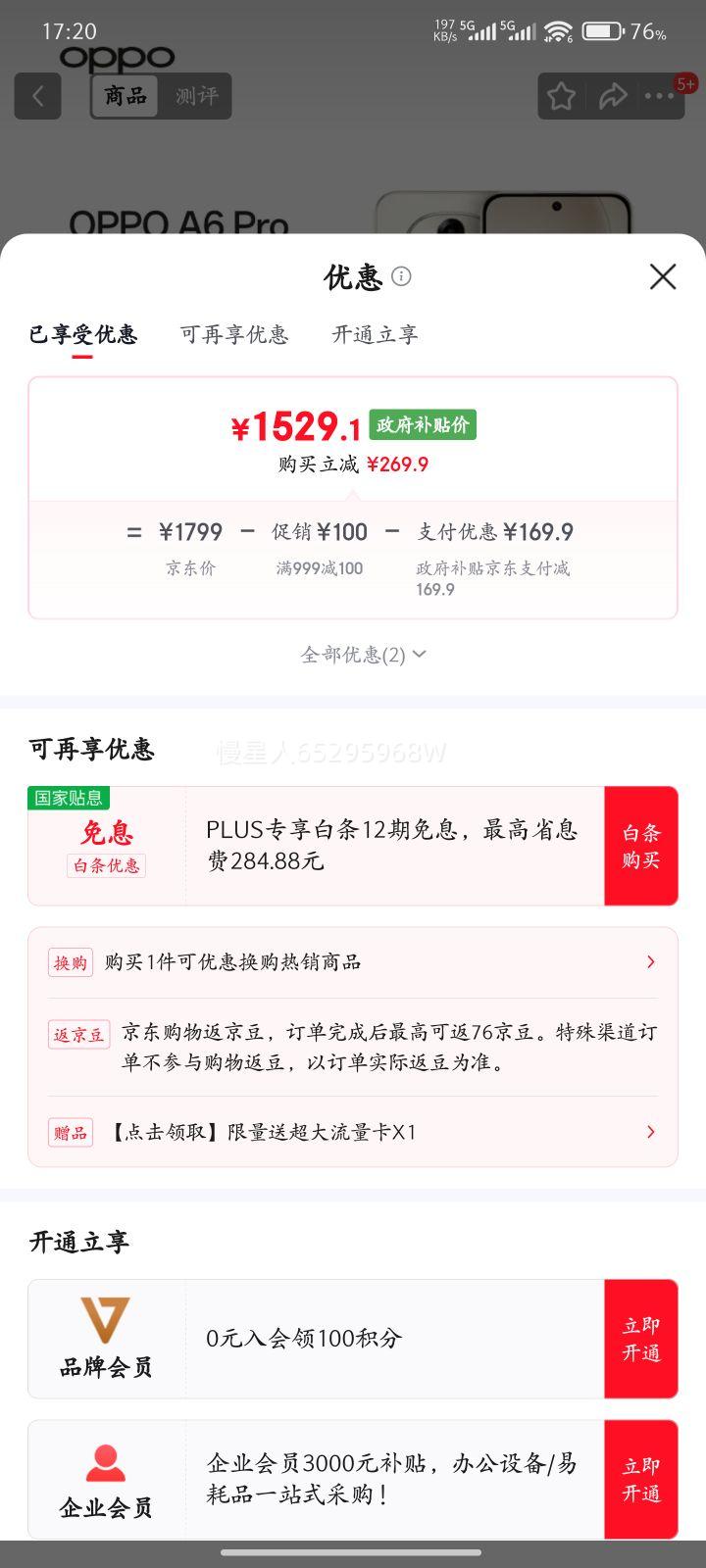Close the coupon popup with the X
The height and width of the screenshot is (1568, 706).
663,277
